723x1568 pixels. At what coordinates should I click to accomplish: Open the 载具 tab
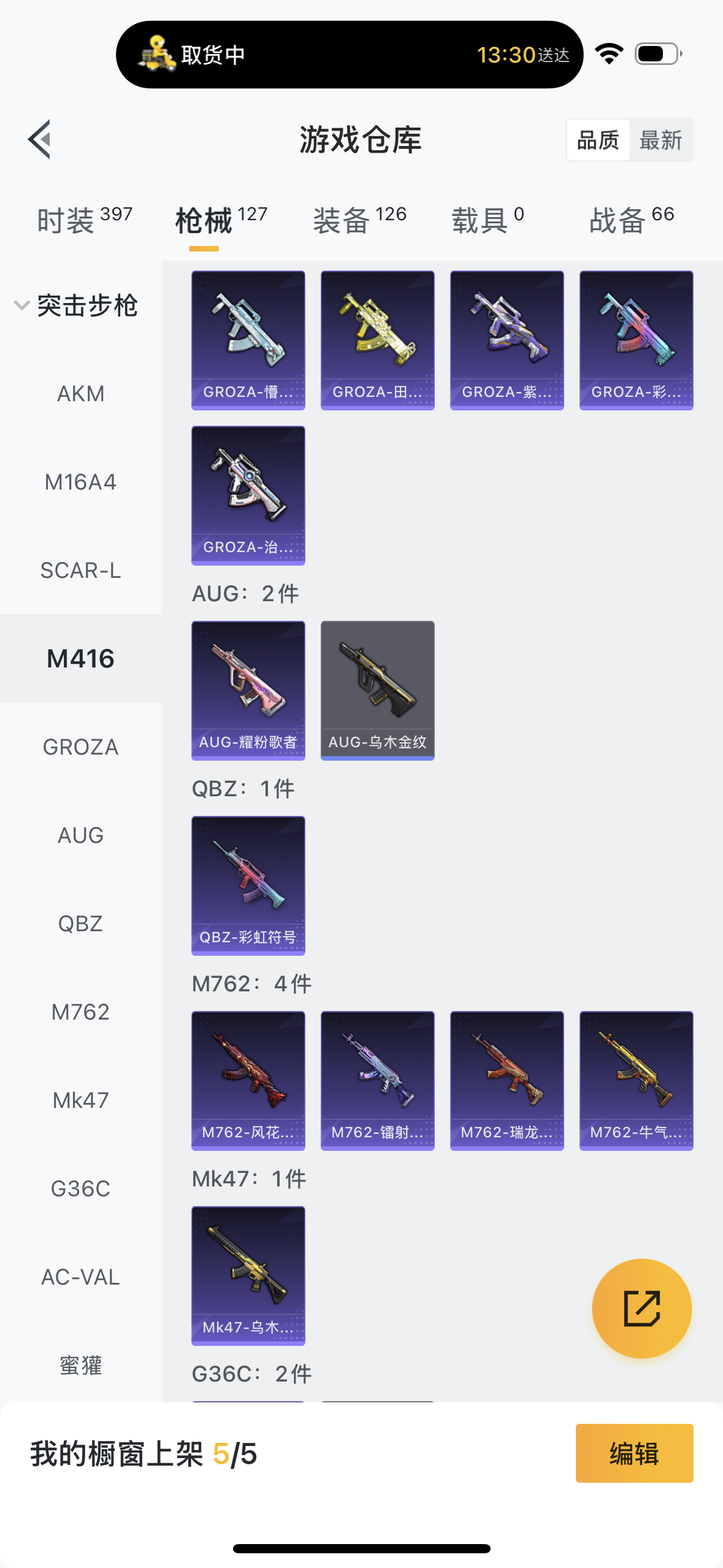(x=488, y=220)
